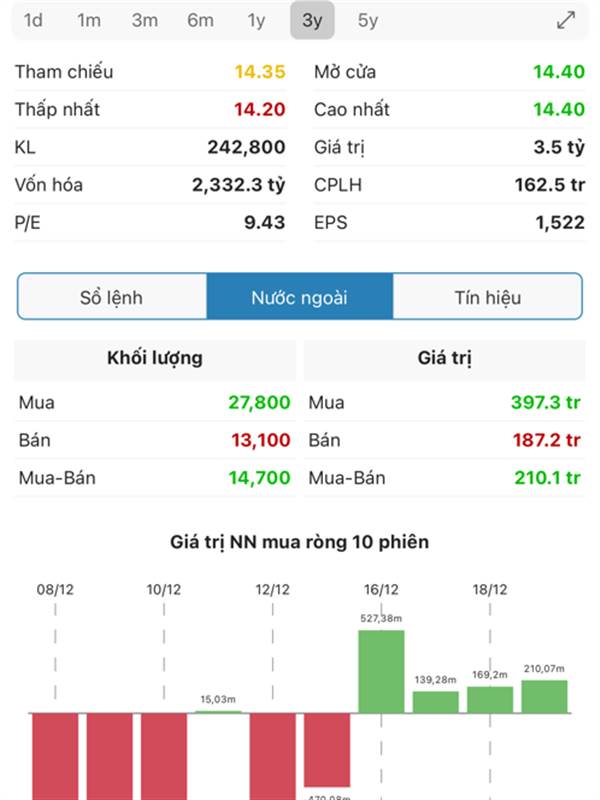This screenshot has width=600, height=800.
Task: Choose the 3m time range
Action: coord(145,20)
